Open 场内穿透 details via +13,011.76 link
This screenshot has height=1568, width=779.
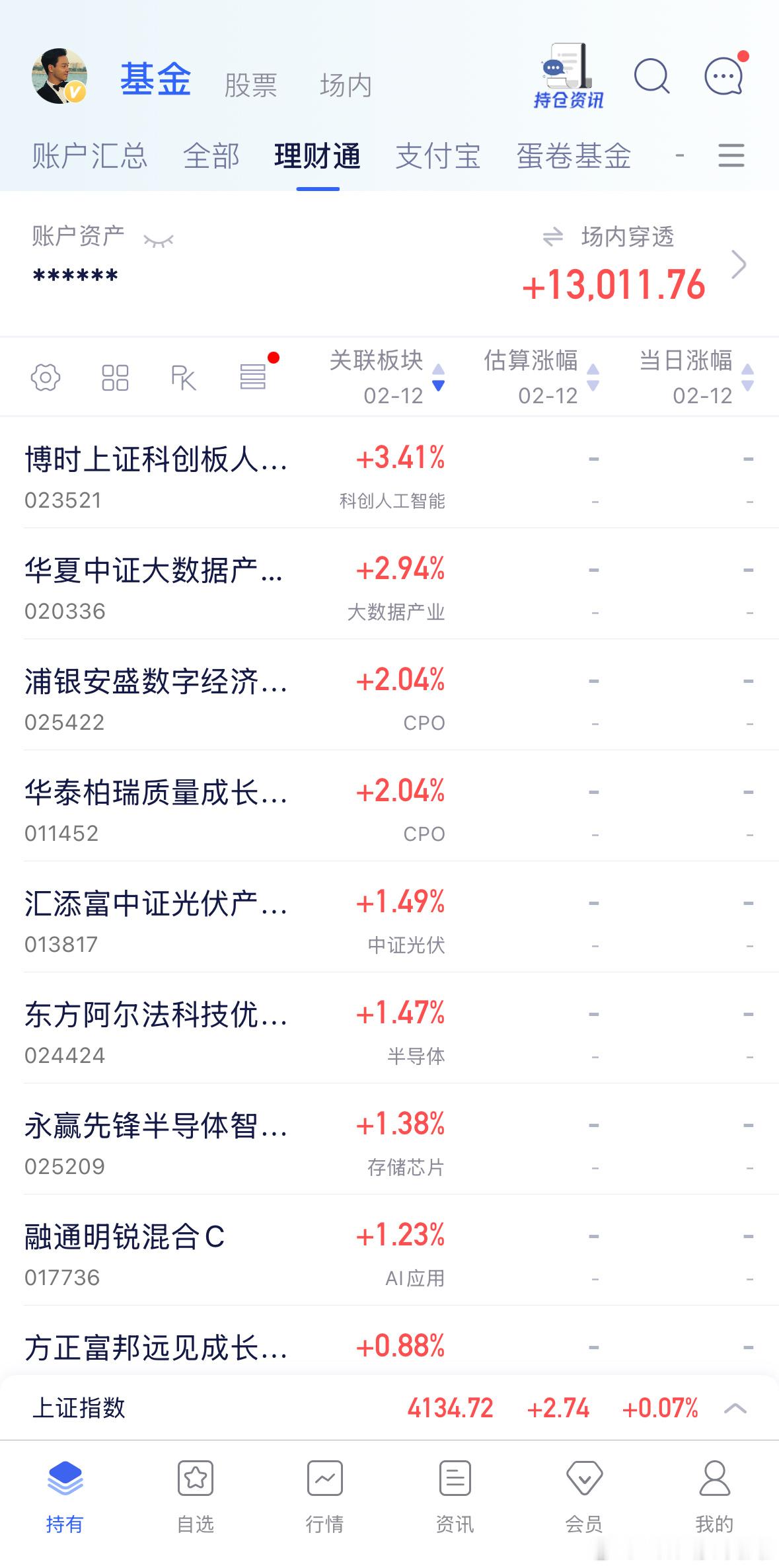[613, 284]
